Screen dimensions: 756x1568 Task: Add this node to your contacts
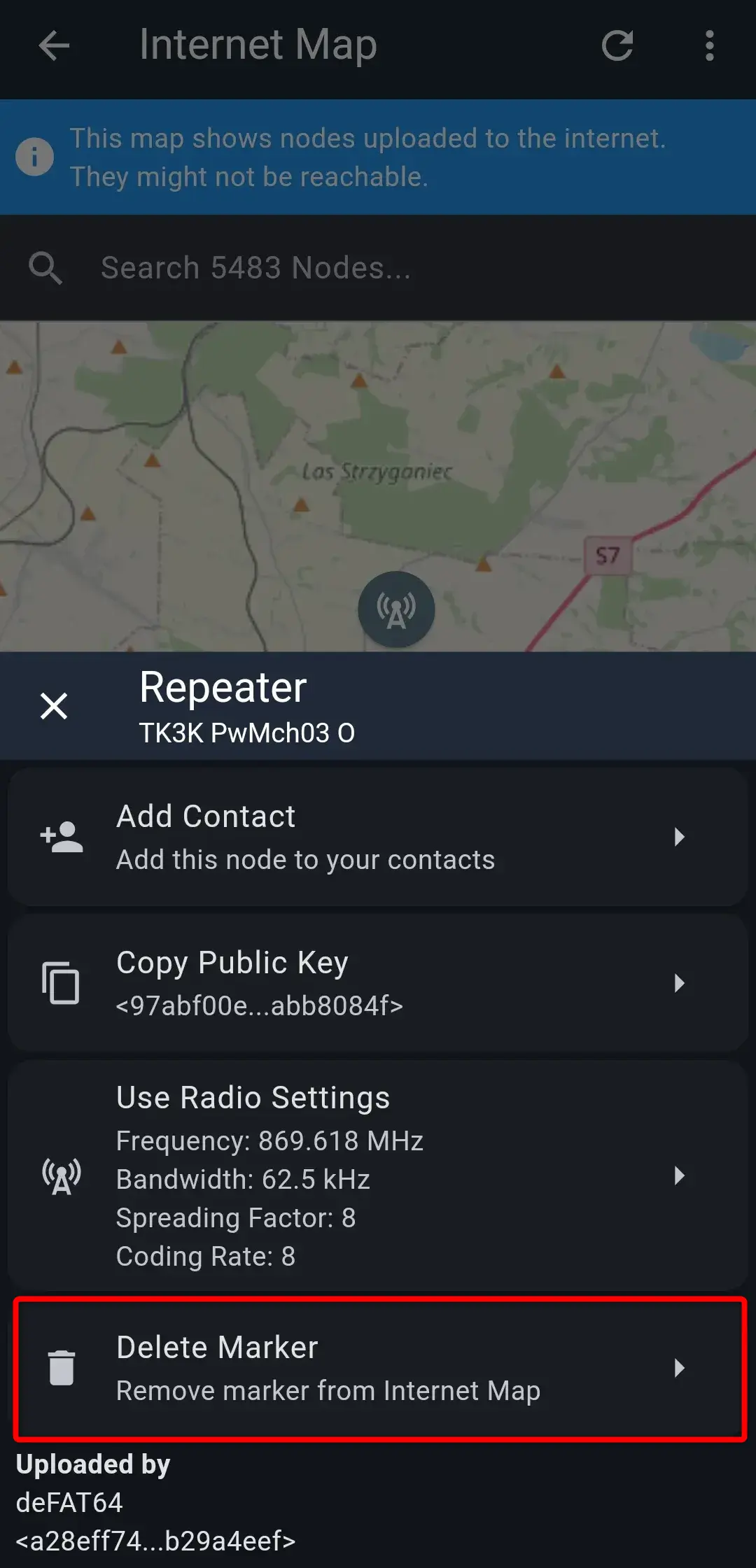[378, 837]
